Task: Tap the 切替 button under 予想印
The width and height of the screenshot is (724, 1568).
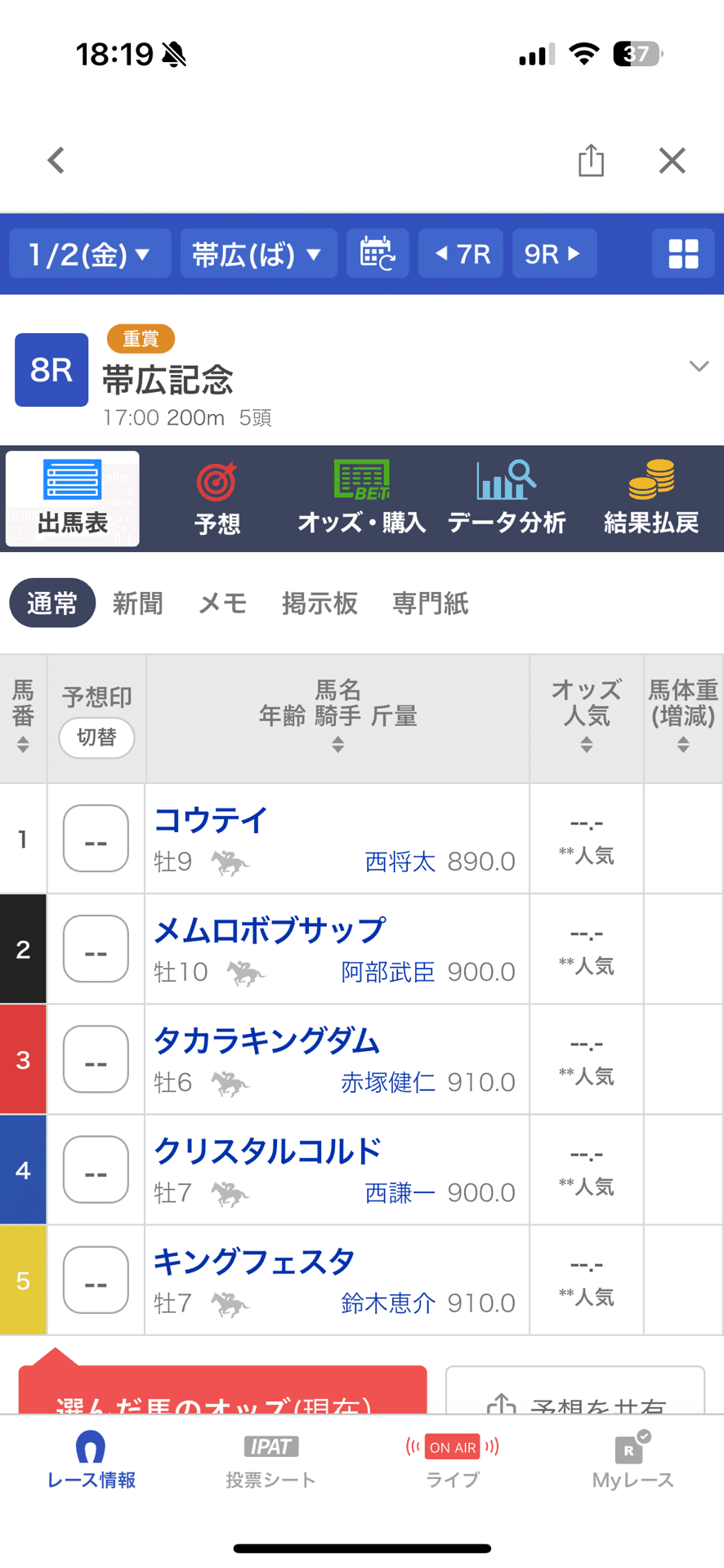Action: 96,737
